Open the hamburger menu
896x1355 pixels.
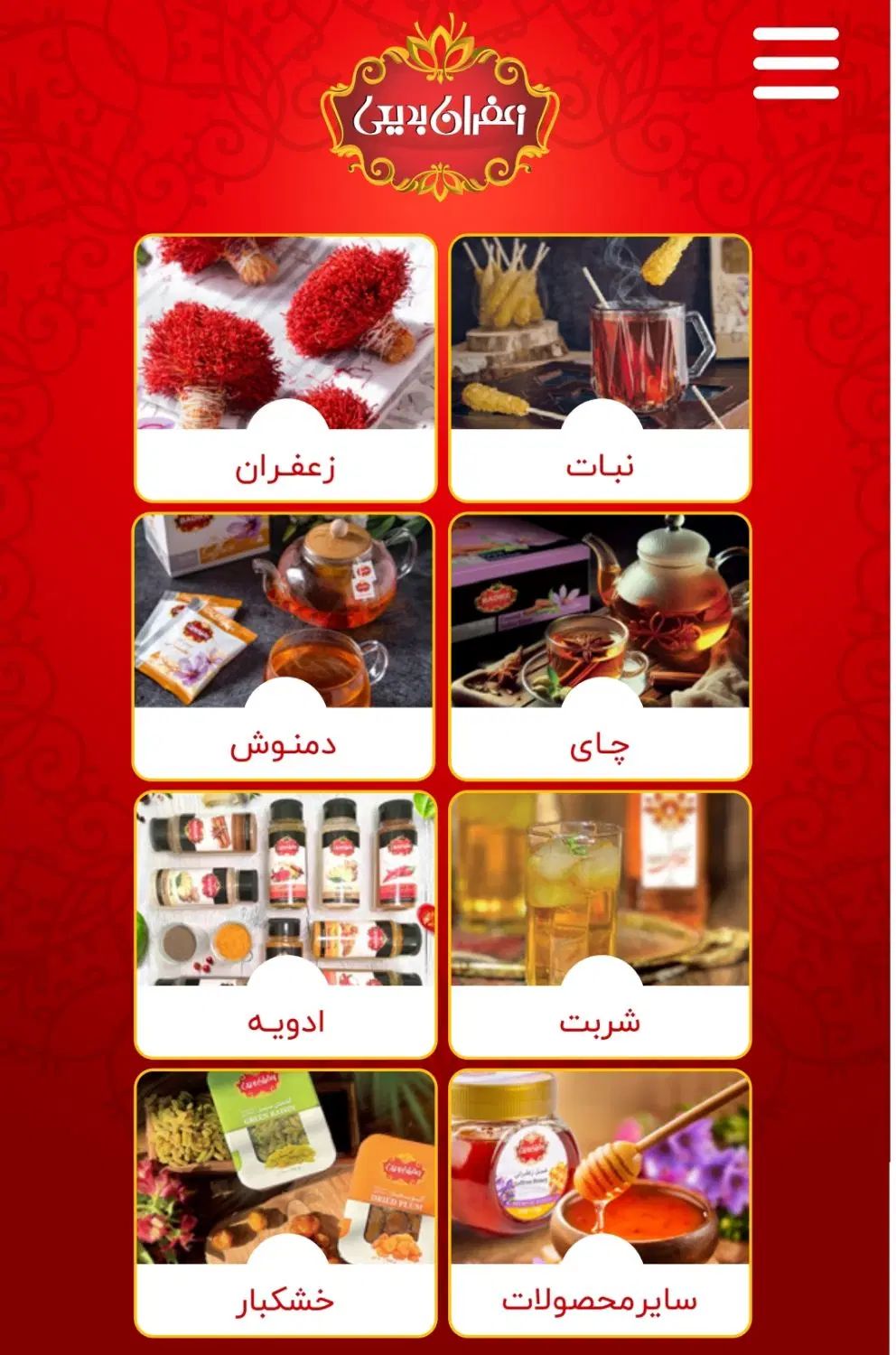795,63
